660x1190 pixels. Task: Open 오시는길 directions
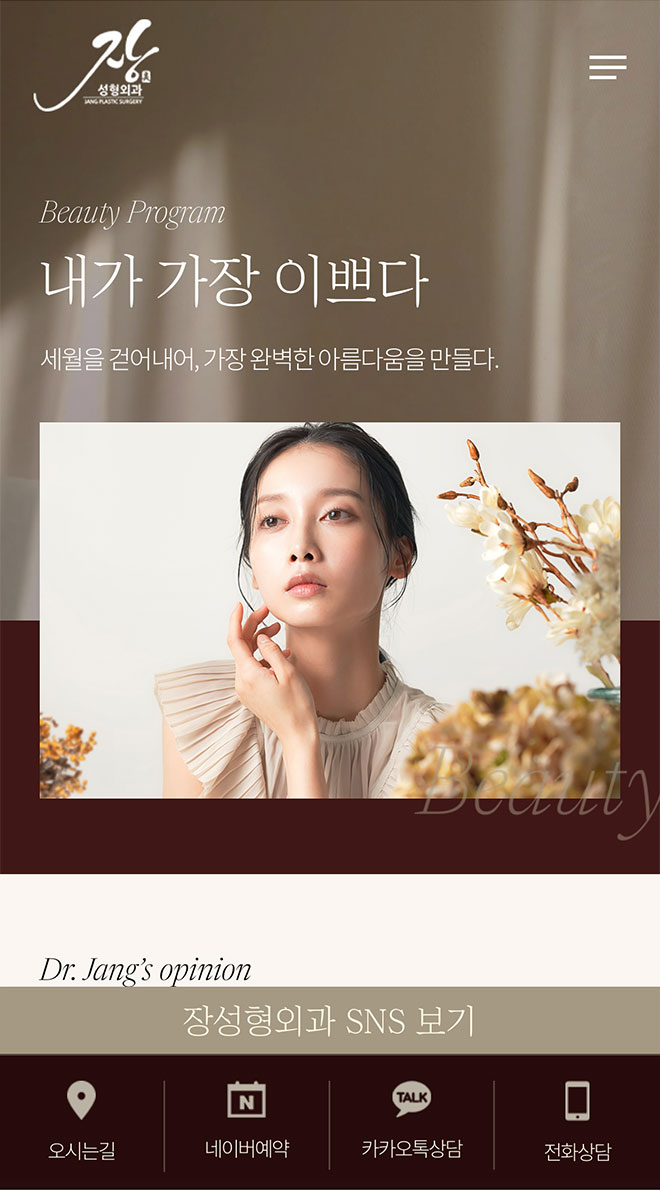(x=82, y=1123)
